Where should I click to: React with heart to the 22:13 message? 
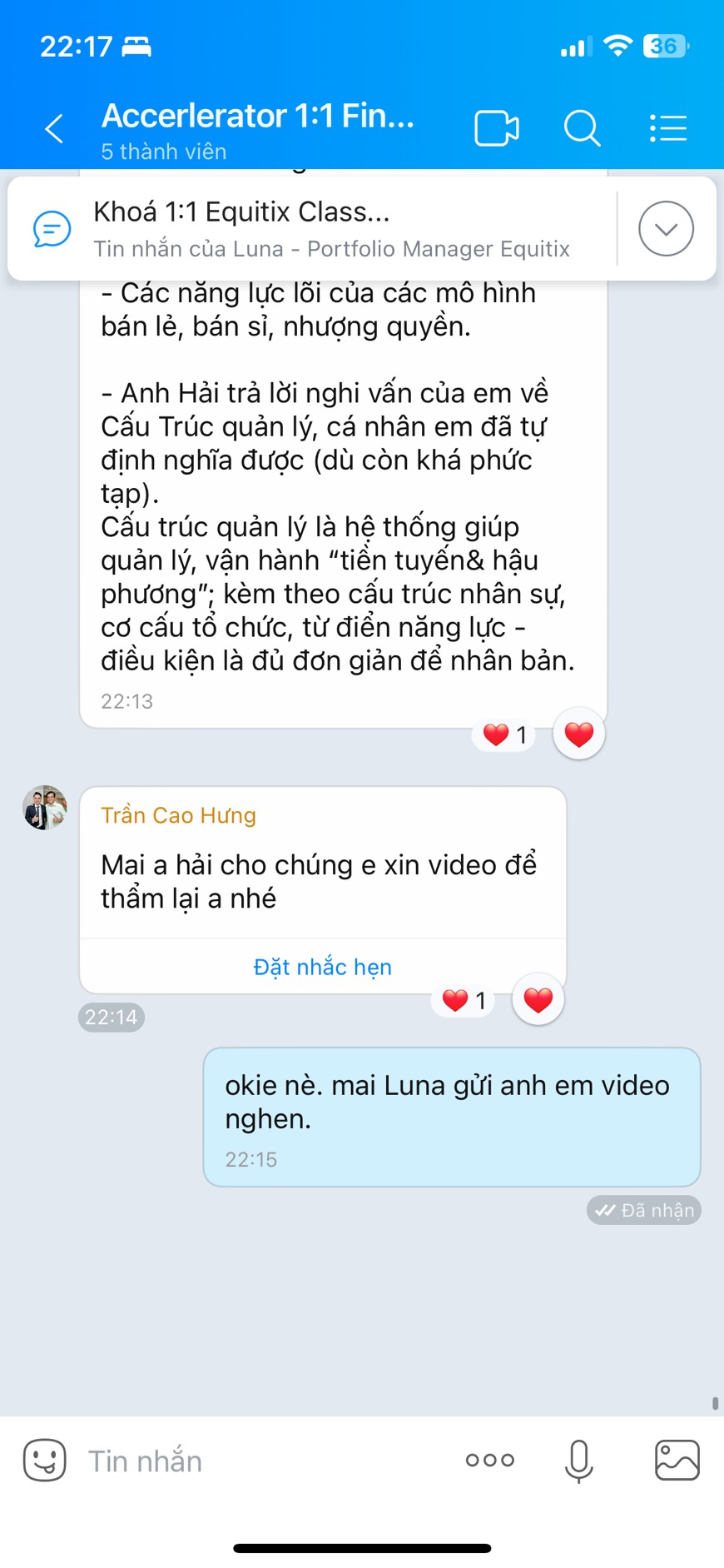pos(579,734)
